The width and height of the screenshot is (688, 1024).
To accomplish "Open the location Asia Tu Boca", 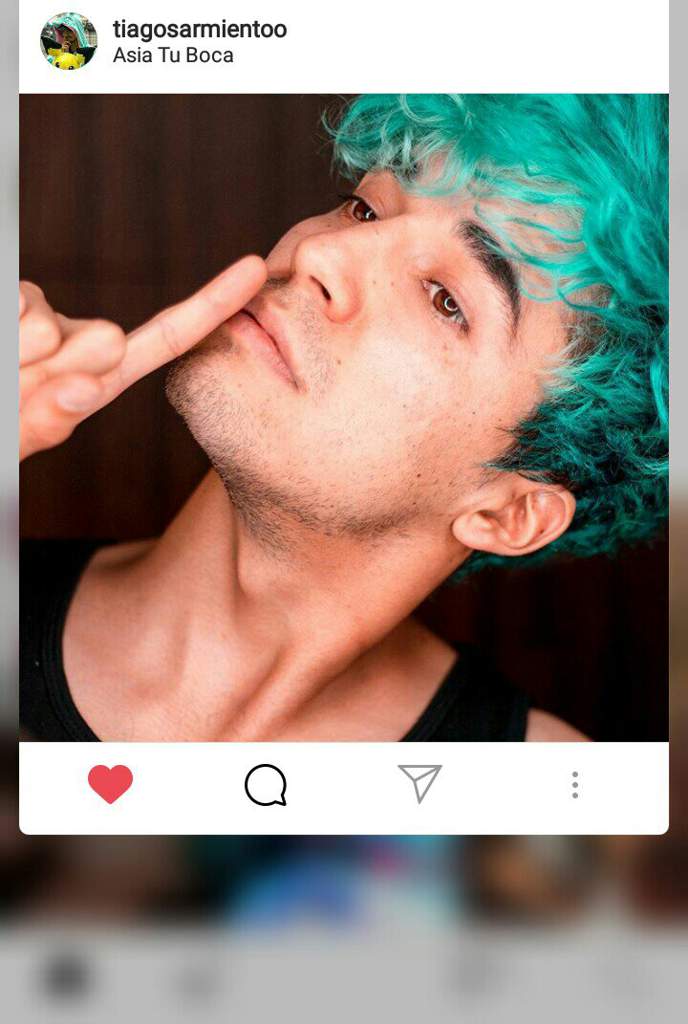I will (173, 56).
